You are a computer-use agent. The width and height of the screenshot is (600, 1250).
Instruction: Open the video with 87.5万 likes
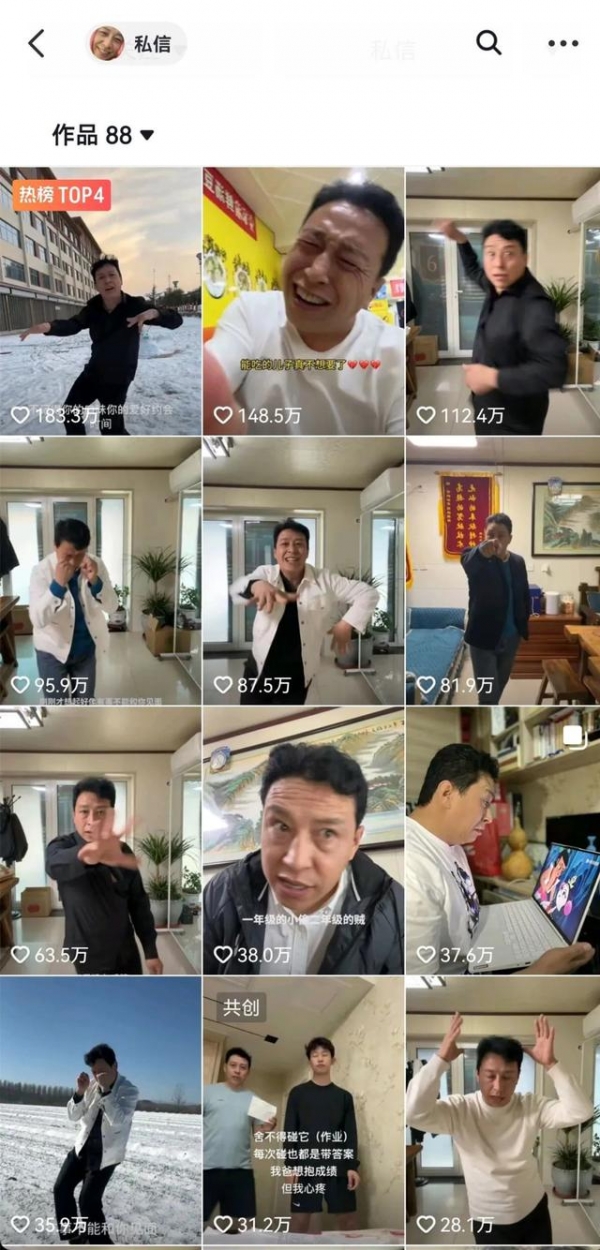pos(303,570)
